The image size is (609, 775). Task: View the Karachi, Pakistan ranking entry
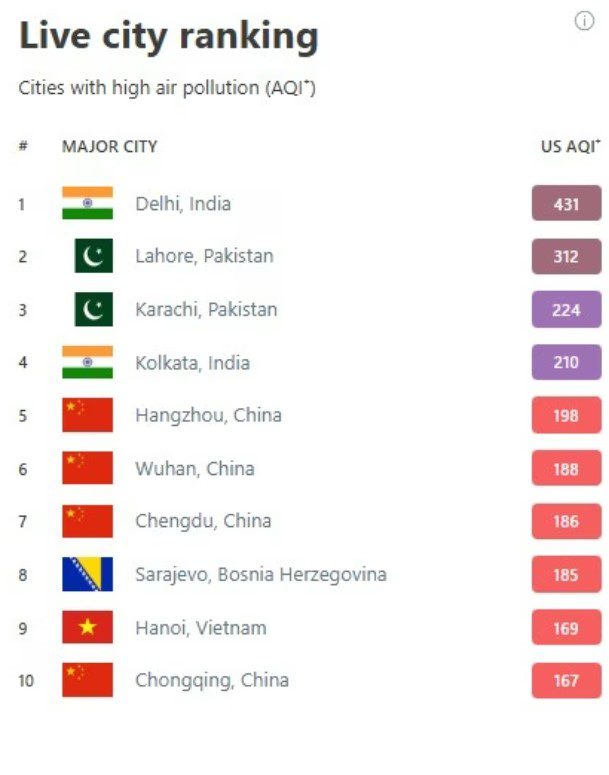click(x=206, y=310)
